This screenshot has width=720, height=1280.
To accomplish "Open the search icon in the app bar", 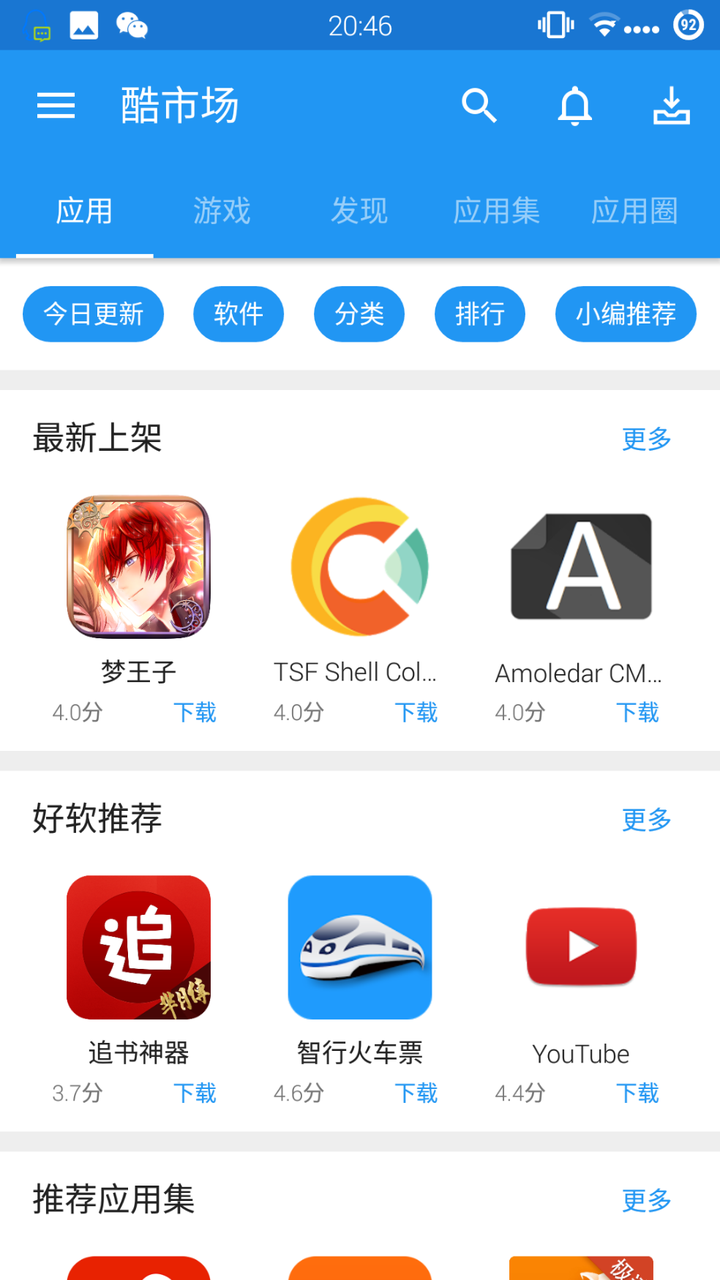I will [x=479, y=106].
